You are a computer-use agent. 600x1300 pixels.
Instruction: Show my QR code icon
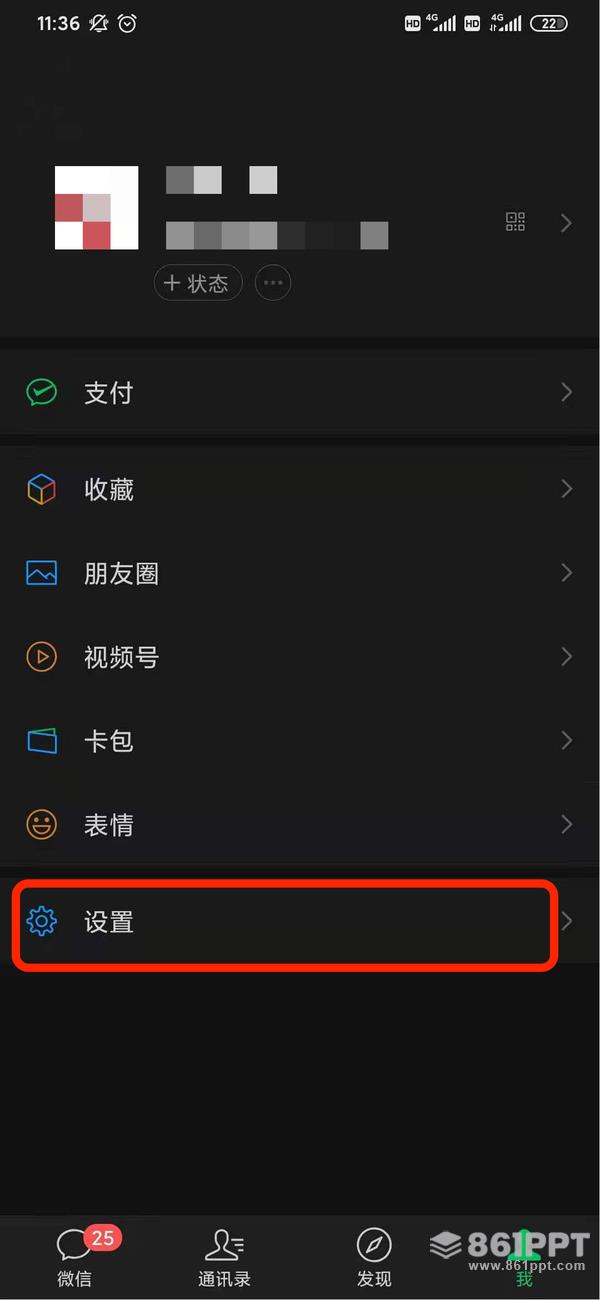515,222
